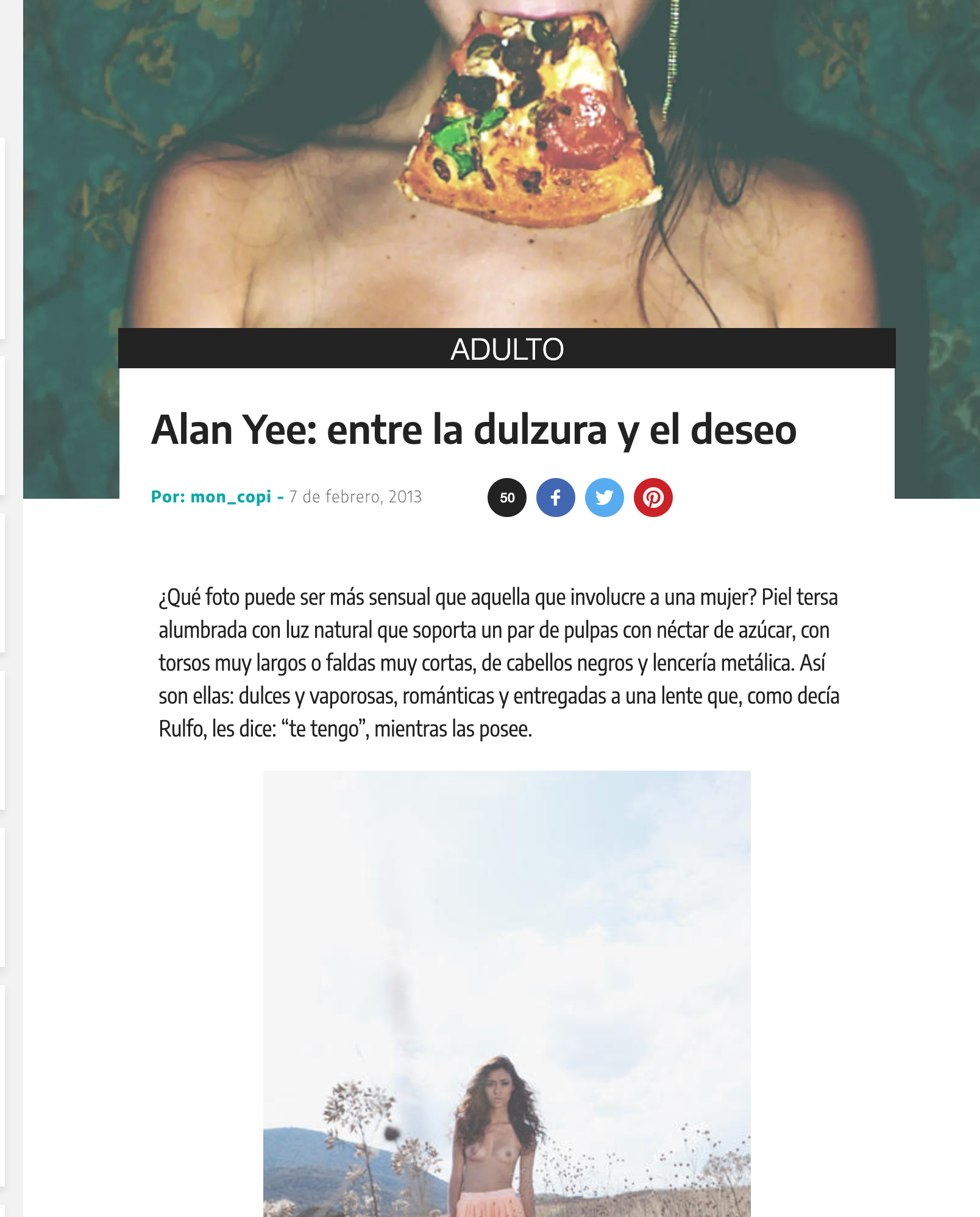Open author mon_copi's profile link

(x=230, y=497)
